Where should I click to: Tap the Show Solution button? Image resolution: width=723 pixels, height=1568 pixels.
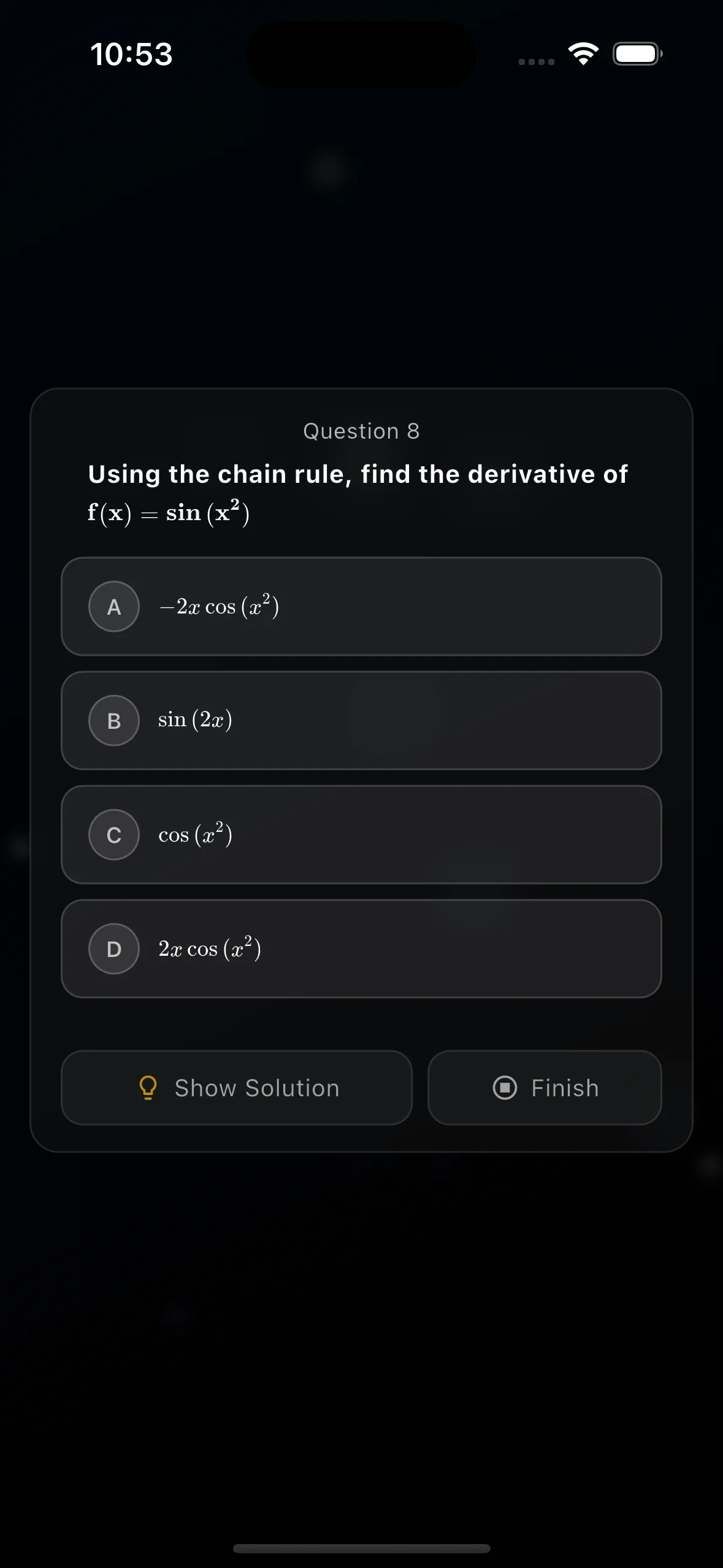pyautogui.click(x=237, y=1088)
